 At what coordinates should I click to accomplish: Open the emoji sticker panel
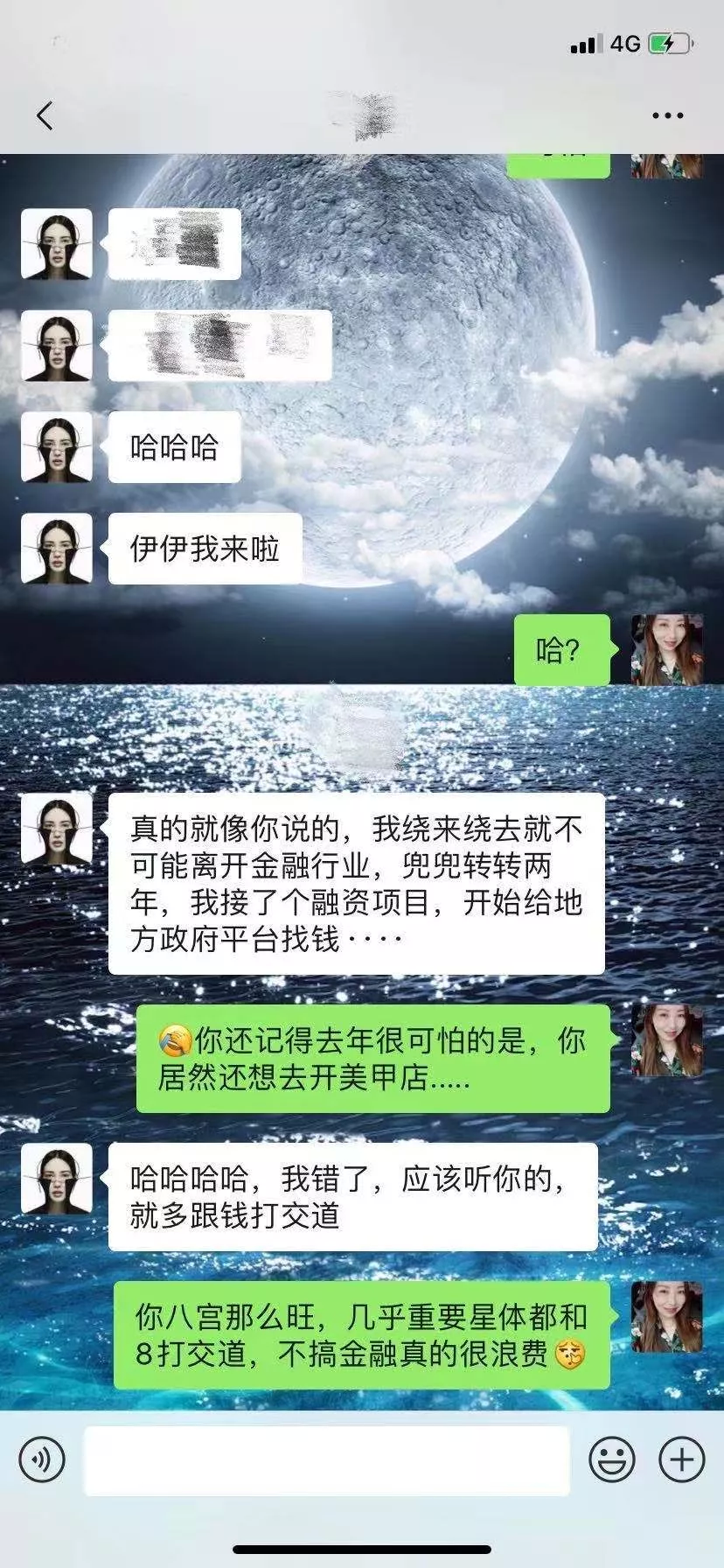(611, 1459)
